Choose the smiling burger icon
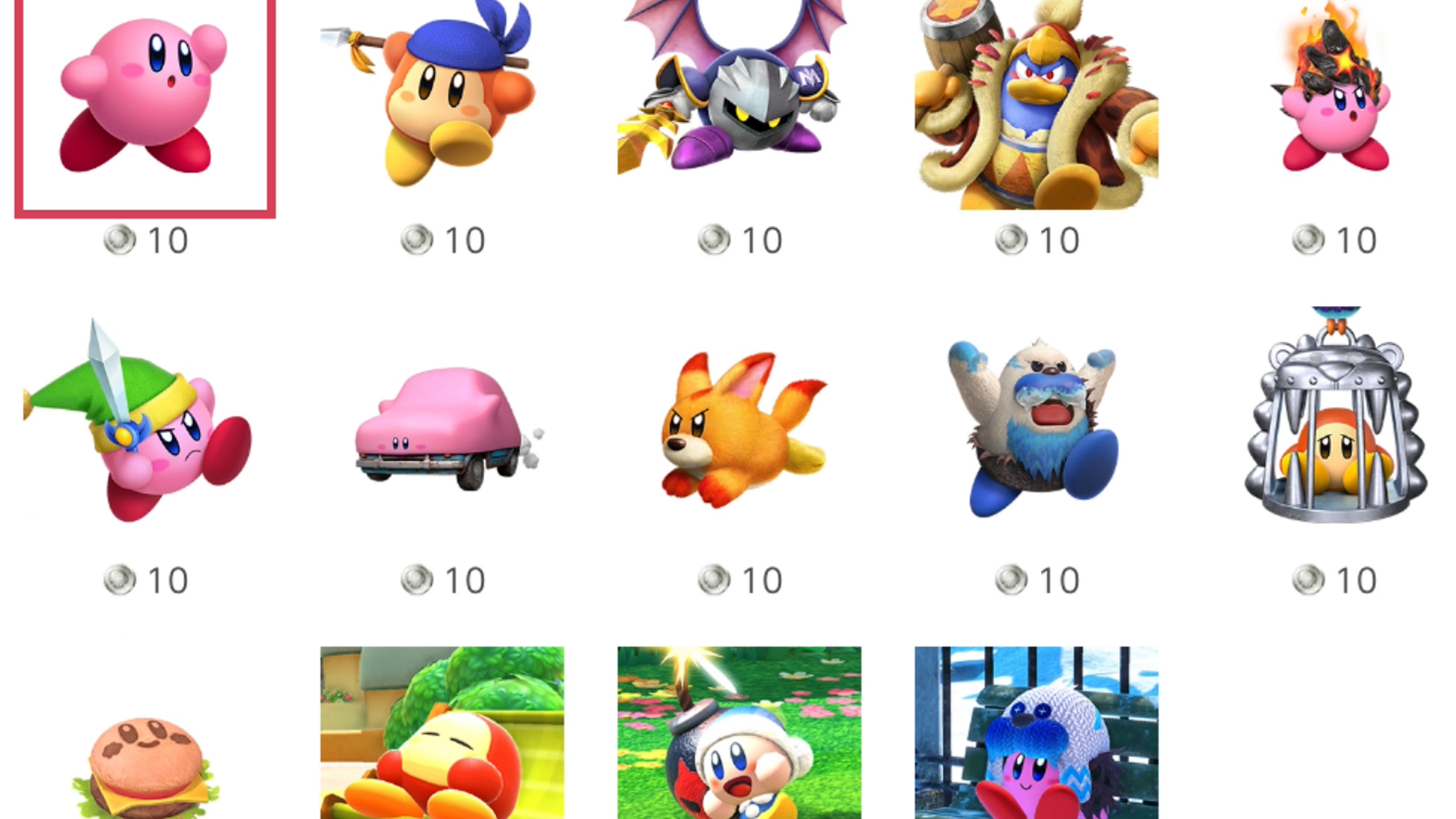Image resolution: width=1456 pixels, height=819 pixels. tap(145, 768)
